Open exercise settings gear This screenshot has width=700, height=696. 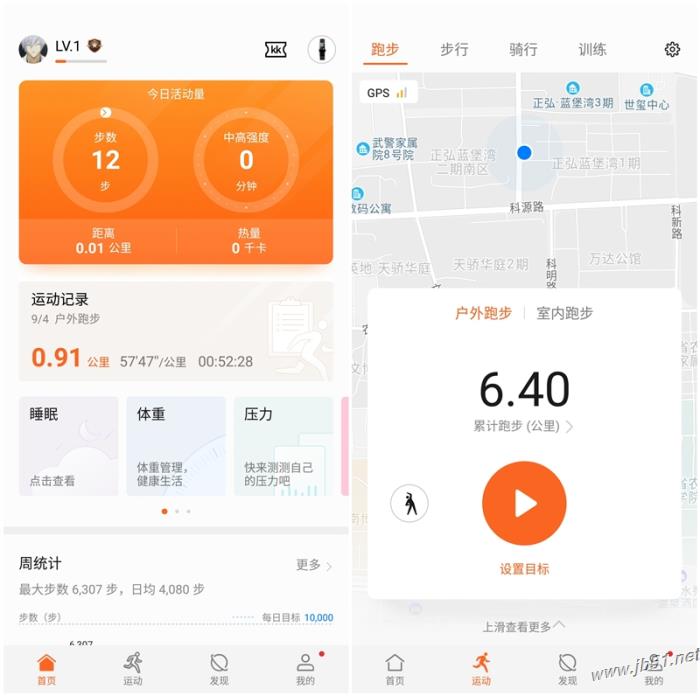point(672,49)
